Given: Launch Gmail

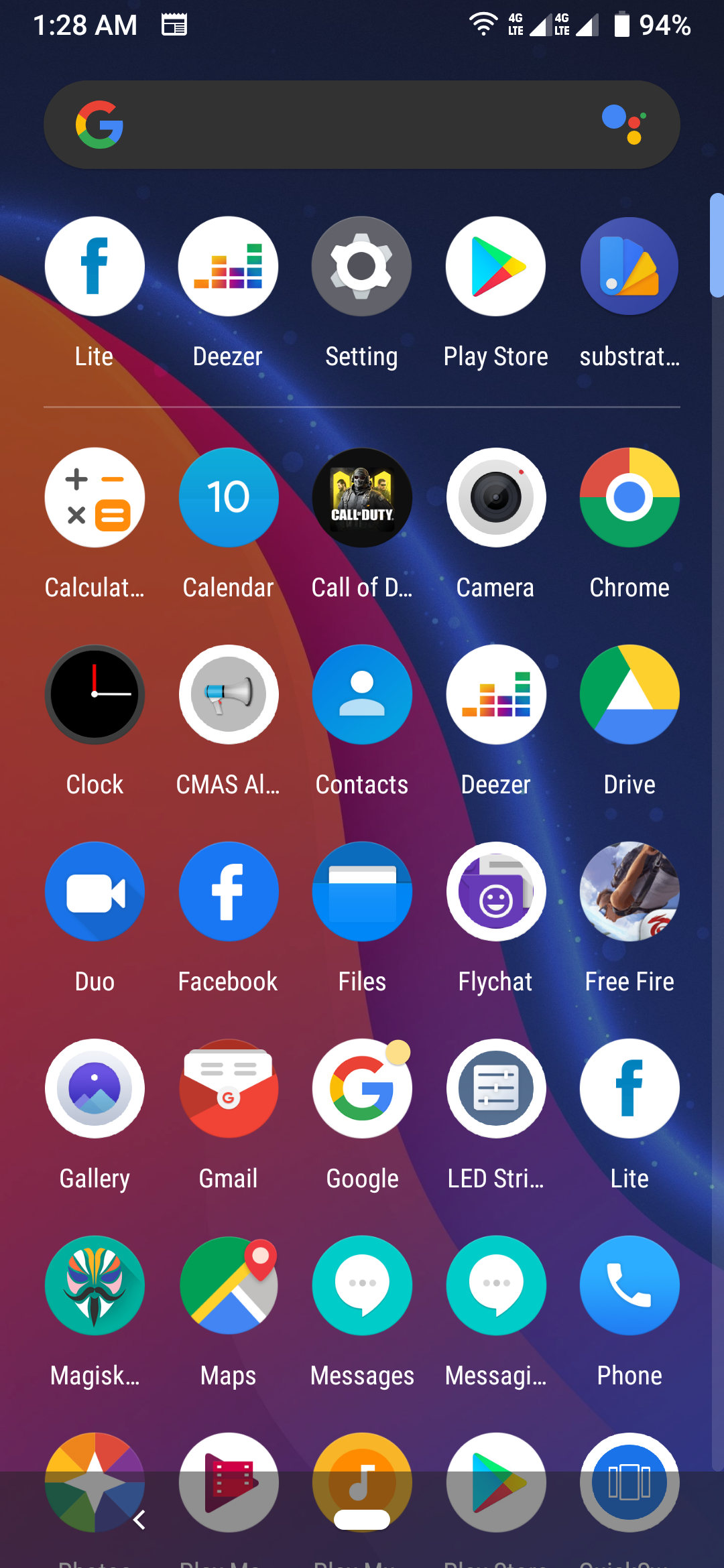Looking at the screenshot, I should point(229,1089).
